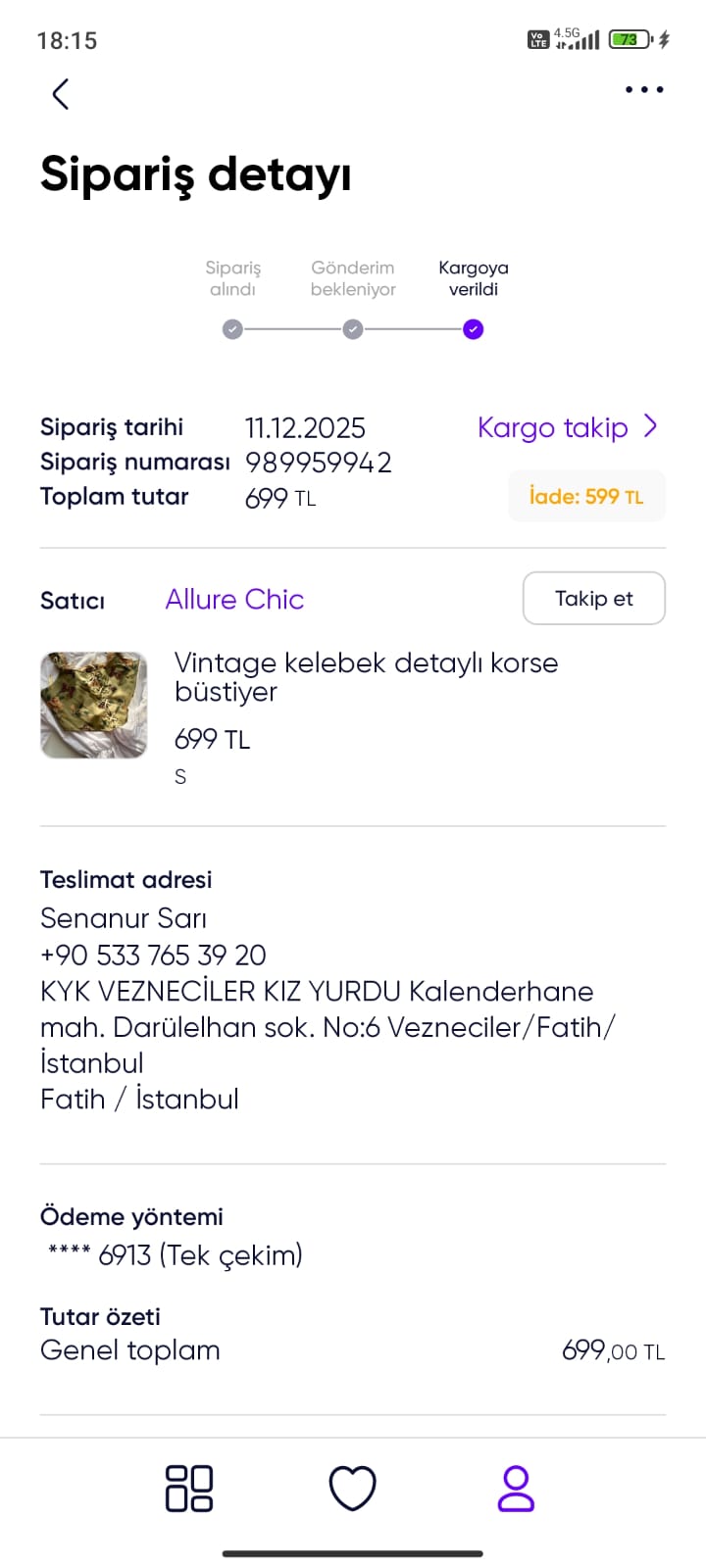
Task: Open the korse büstiyer product image
Action: tap(93, 705)
